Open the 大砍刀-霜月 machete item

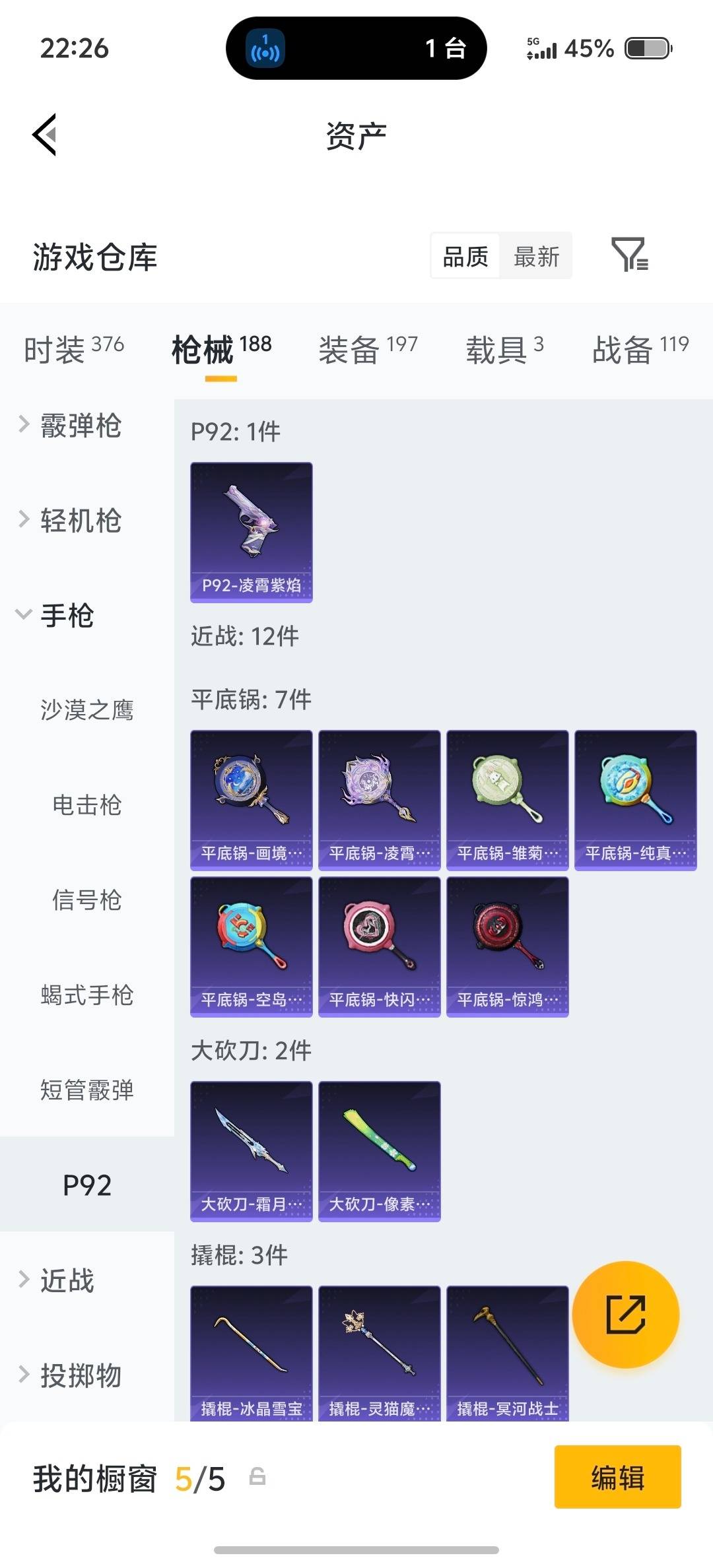(x=251, y=1148)
